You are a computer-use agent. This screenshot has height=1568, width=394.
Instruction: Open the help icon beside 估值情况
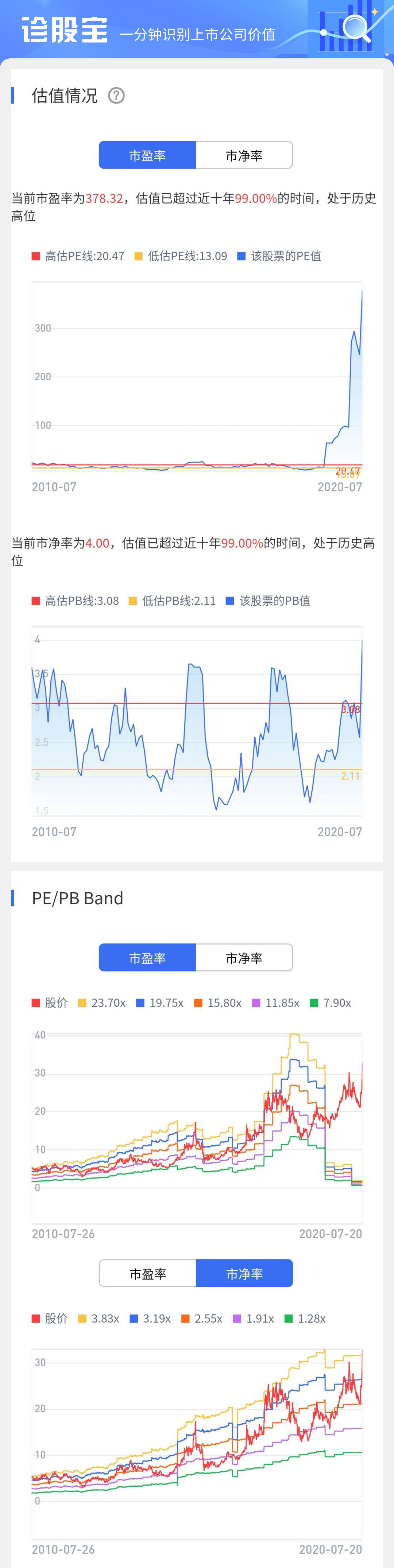116,96
